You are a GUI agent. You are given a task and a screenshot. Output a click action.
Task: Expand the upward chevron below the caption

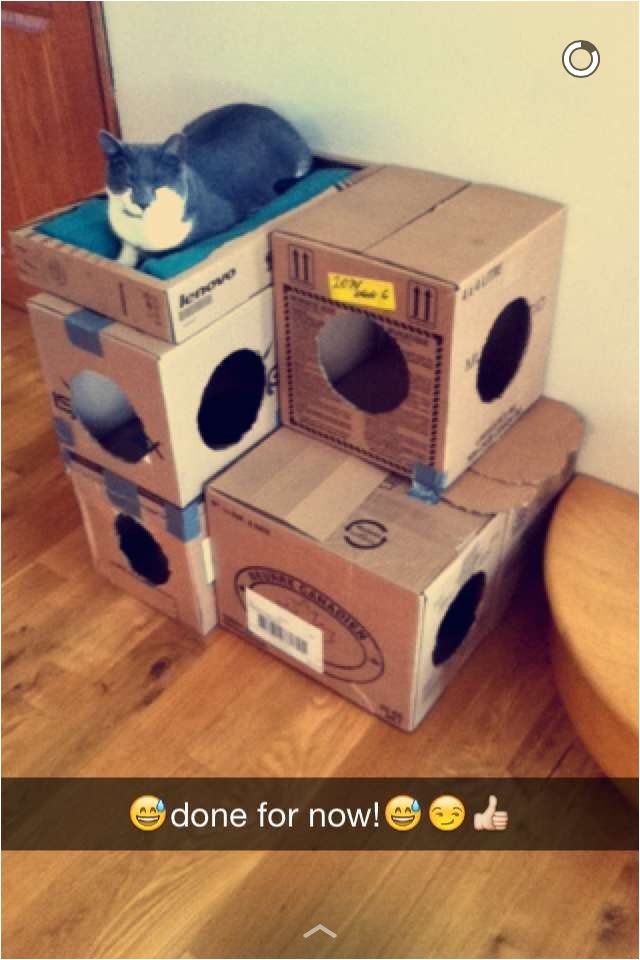click(319, 931)
